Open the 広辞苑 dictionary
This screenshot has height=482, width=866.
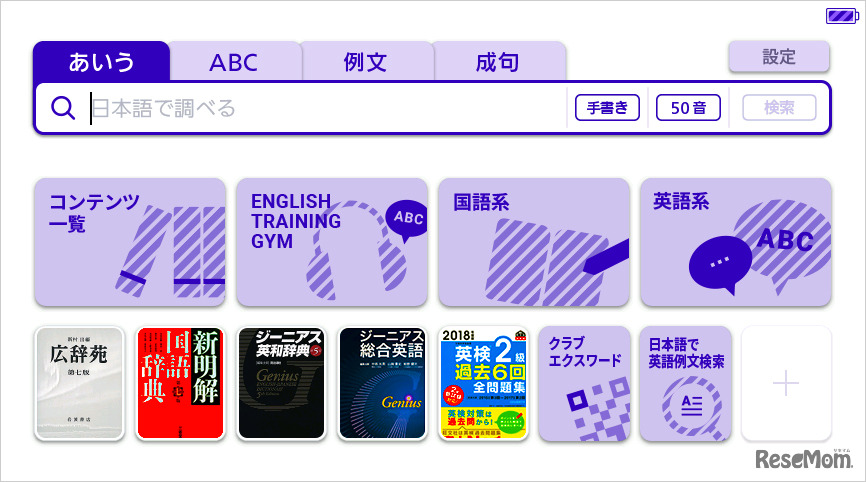80,383
